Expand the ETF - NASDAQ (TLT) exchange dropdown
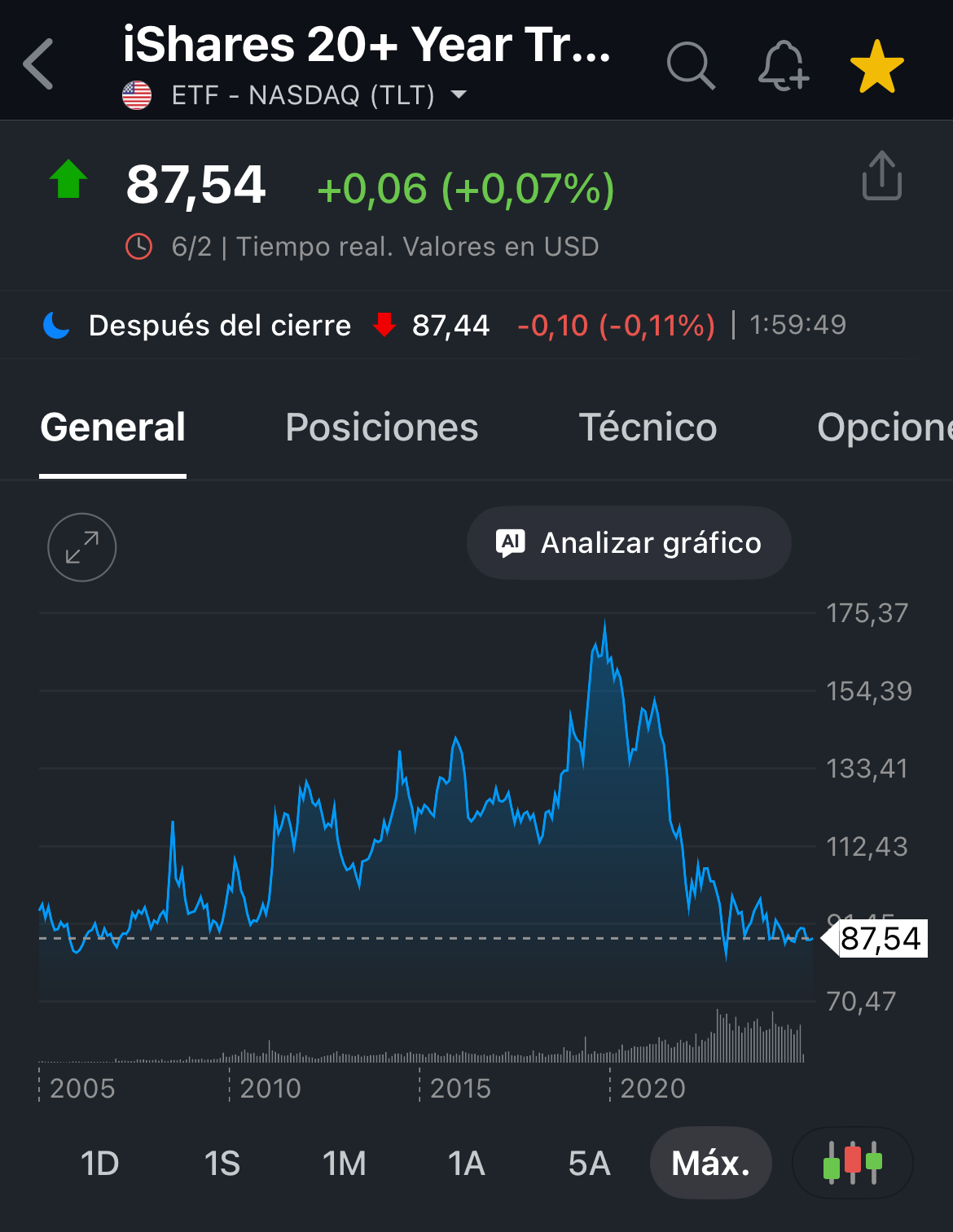Viewport: 953px width, 1232px height. (459, 94)
